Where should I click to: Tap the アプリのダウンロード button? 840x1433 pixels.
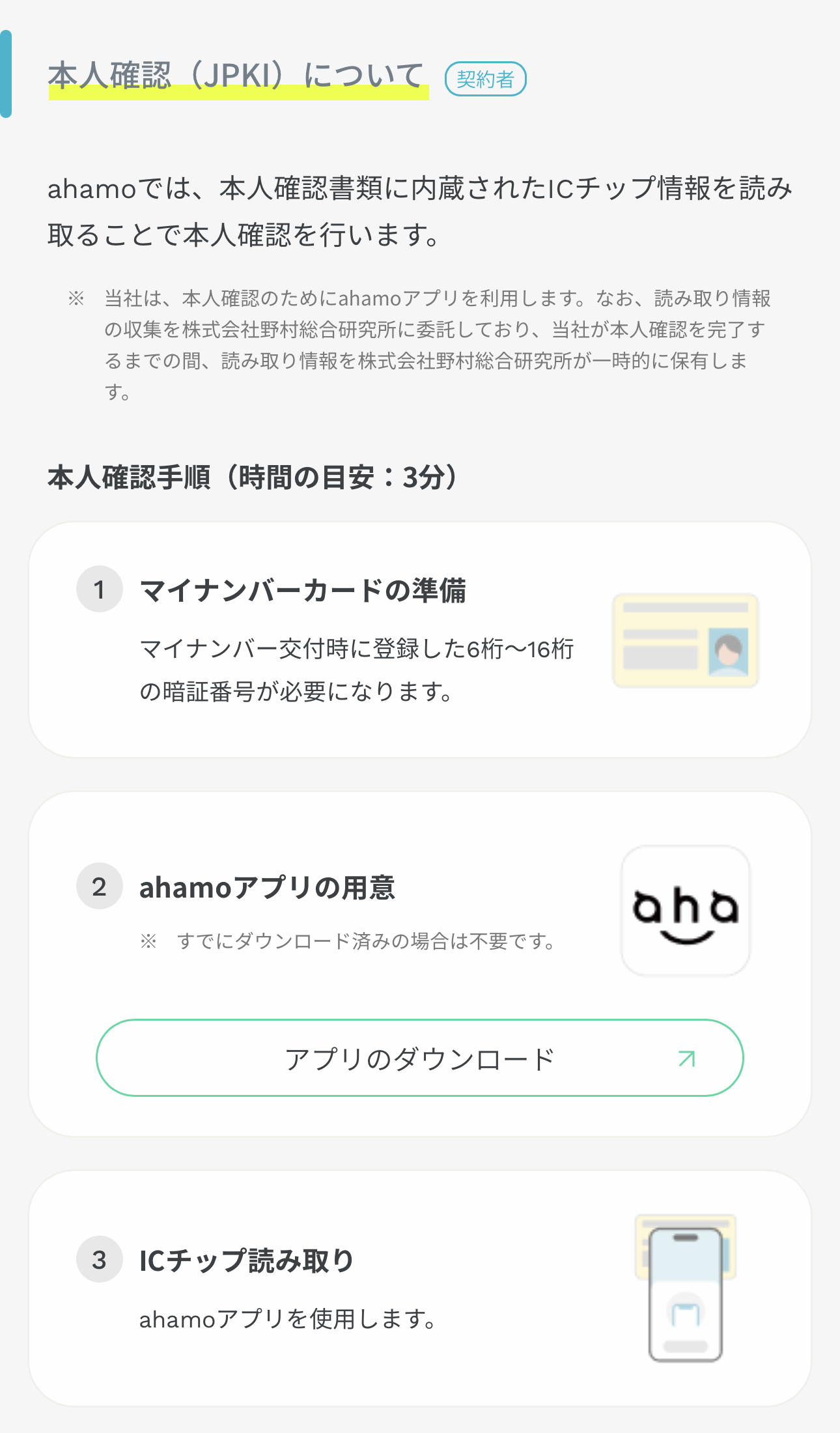pyautogui.click(x=419, y=1058)
